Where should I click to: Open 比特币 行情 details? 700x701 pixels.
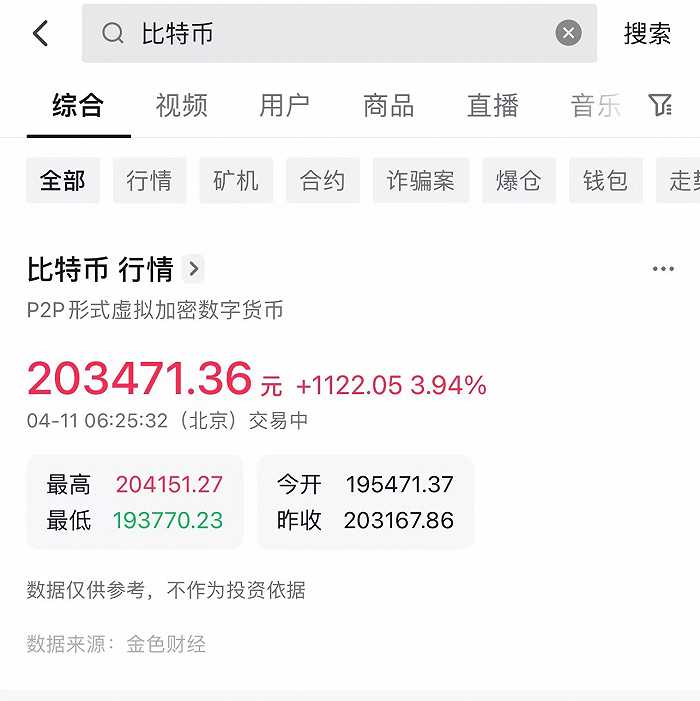115,269
